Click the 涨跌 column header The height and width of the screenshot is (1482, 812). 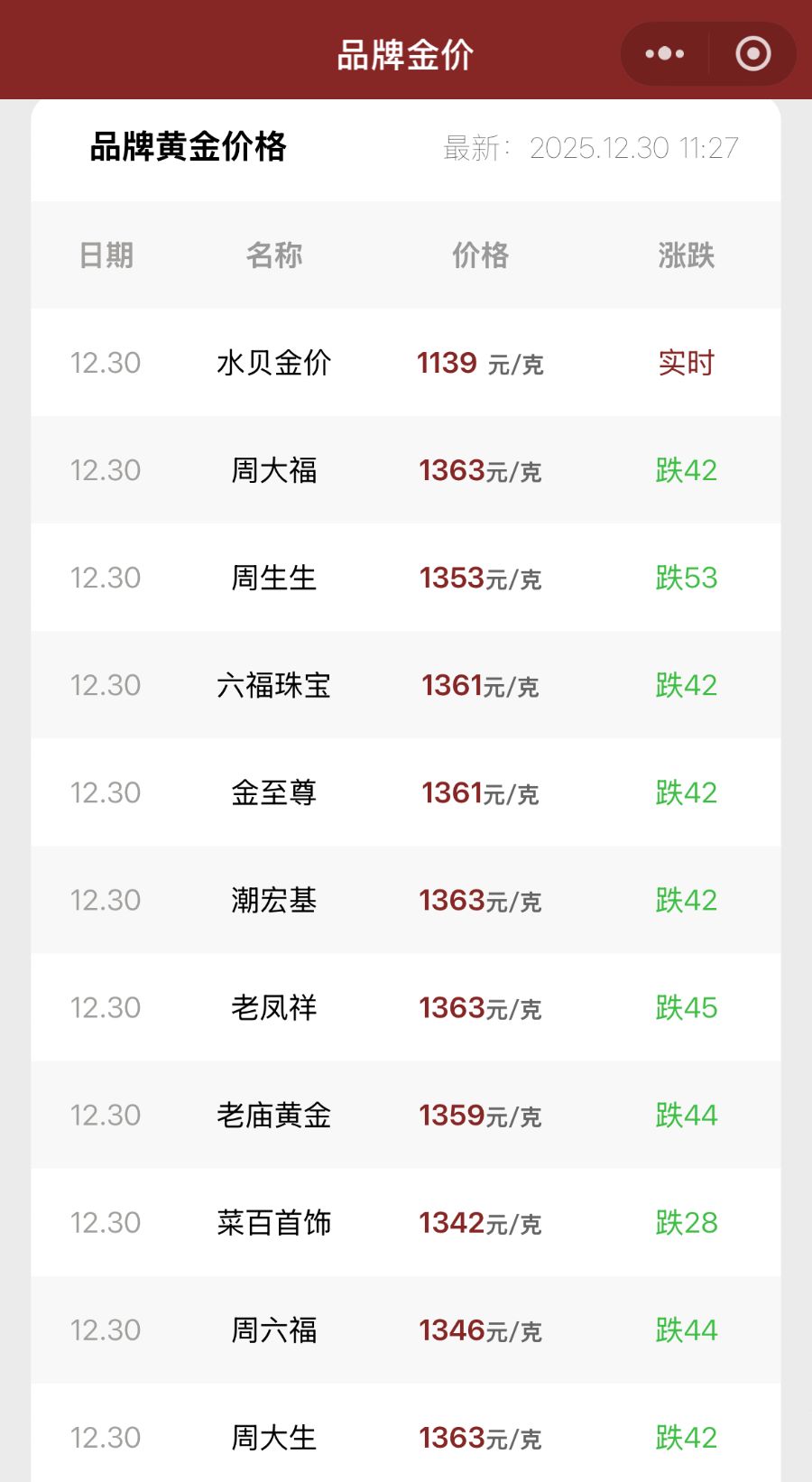pos(687,255)
